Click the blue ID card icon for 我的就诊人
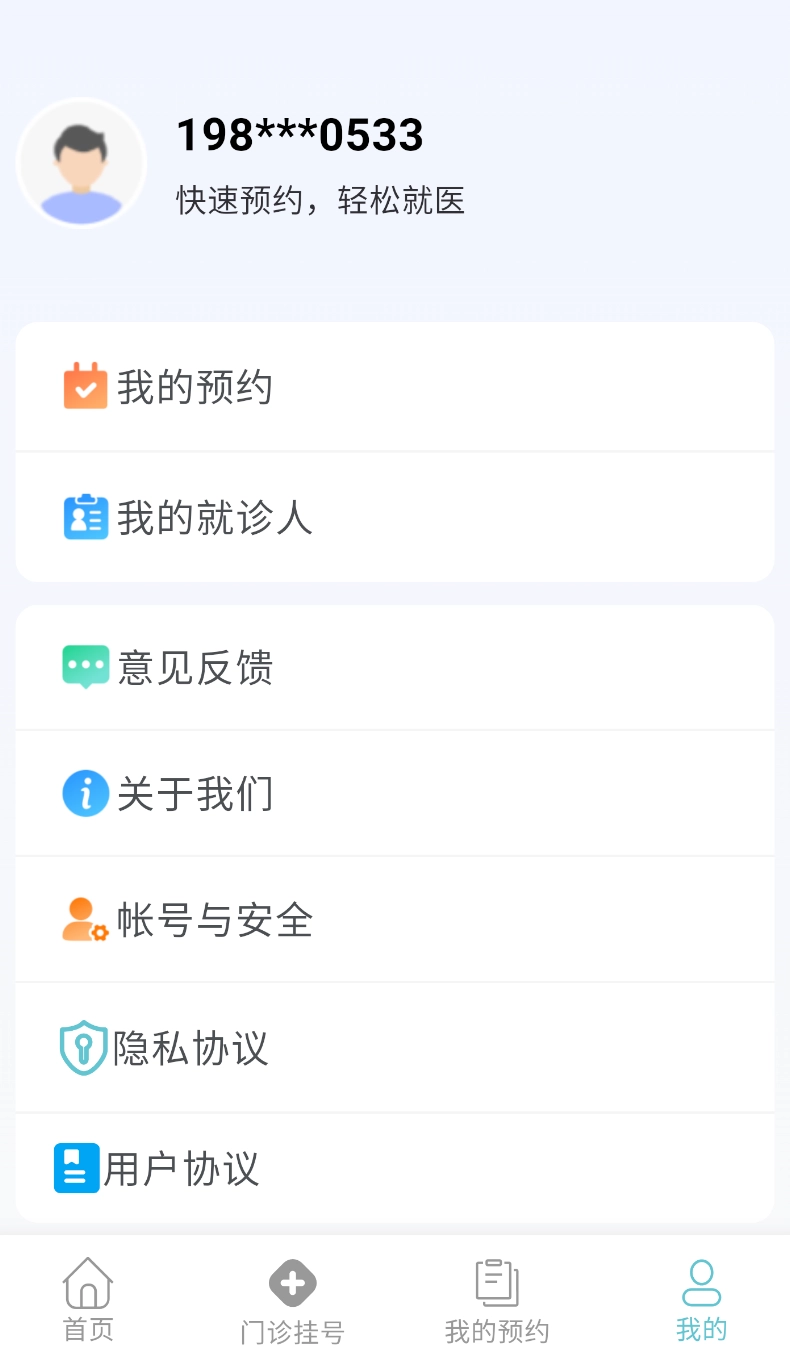 (x=85, y=517)
